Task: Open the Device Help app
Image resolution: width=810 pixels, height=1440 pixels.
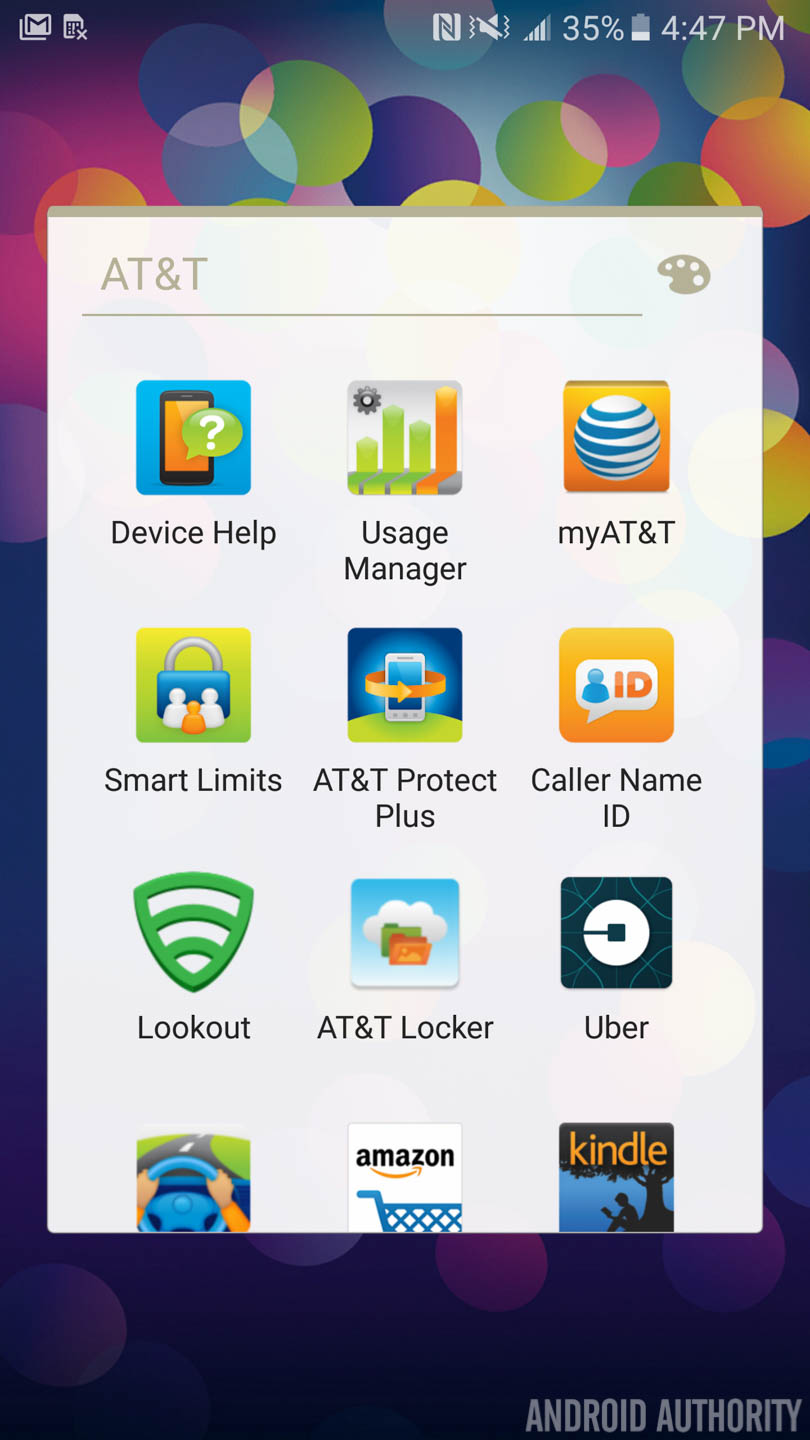Action: point(193,437)
